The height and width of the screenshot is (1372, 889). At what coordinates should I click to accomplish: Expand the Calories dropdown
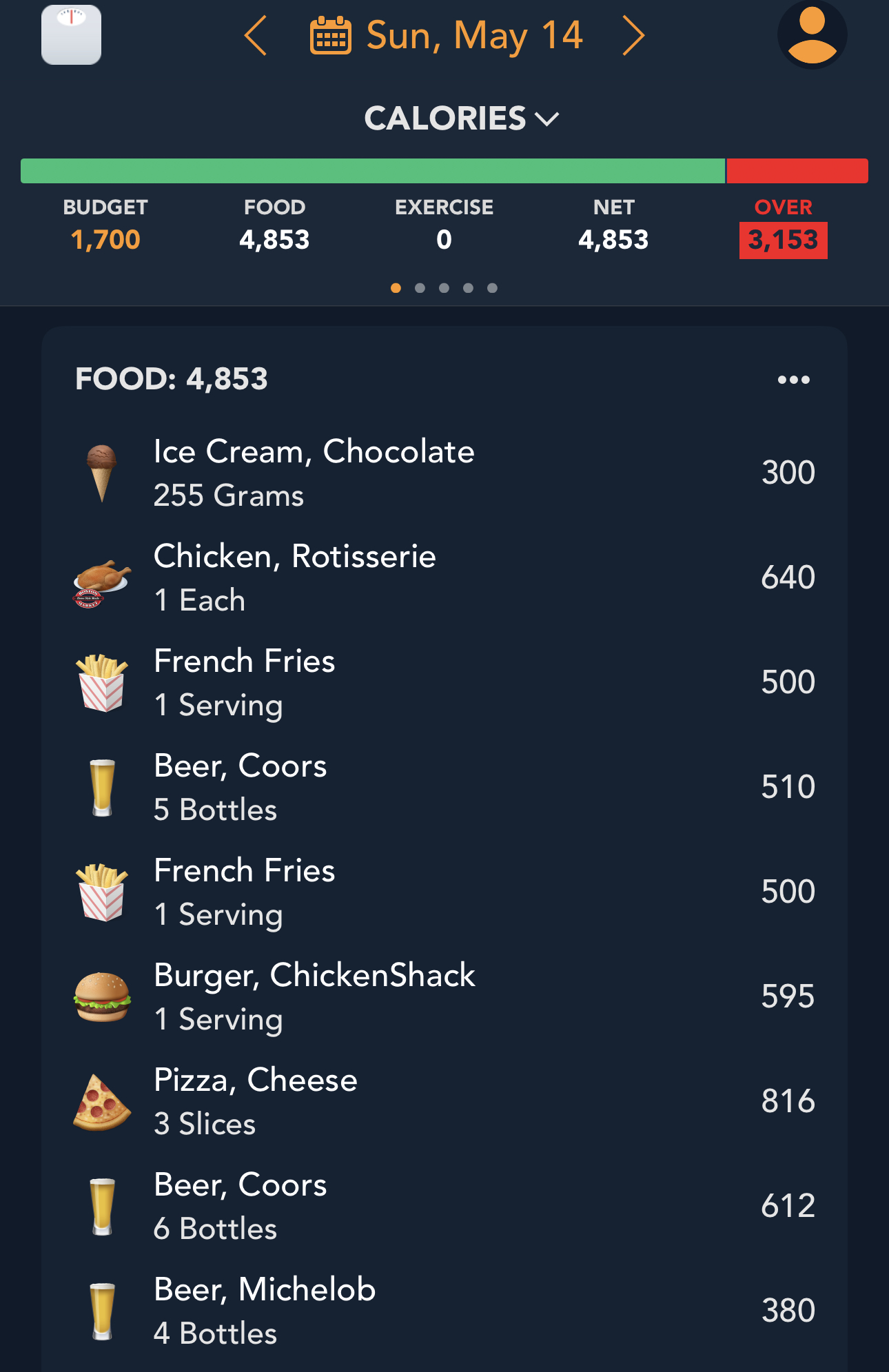pos(460,119)
